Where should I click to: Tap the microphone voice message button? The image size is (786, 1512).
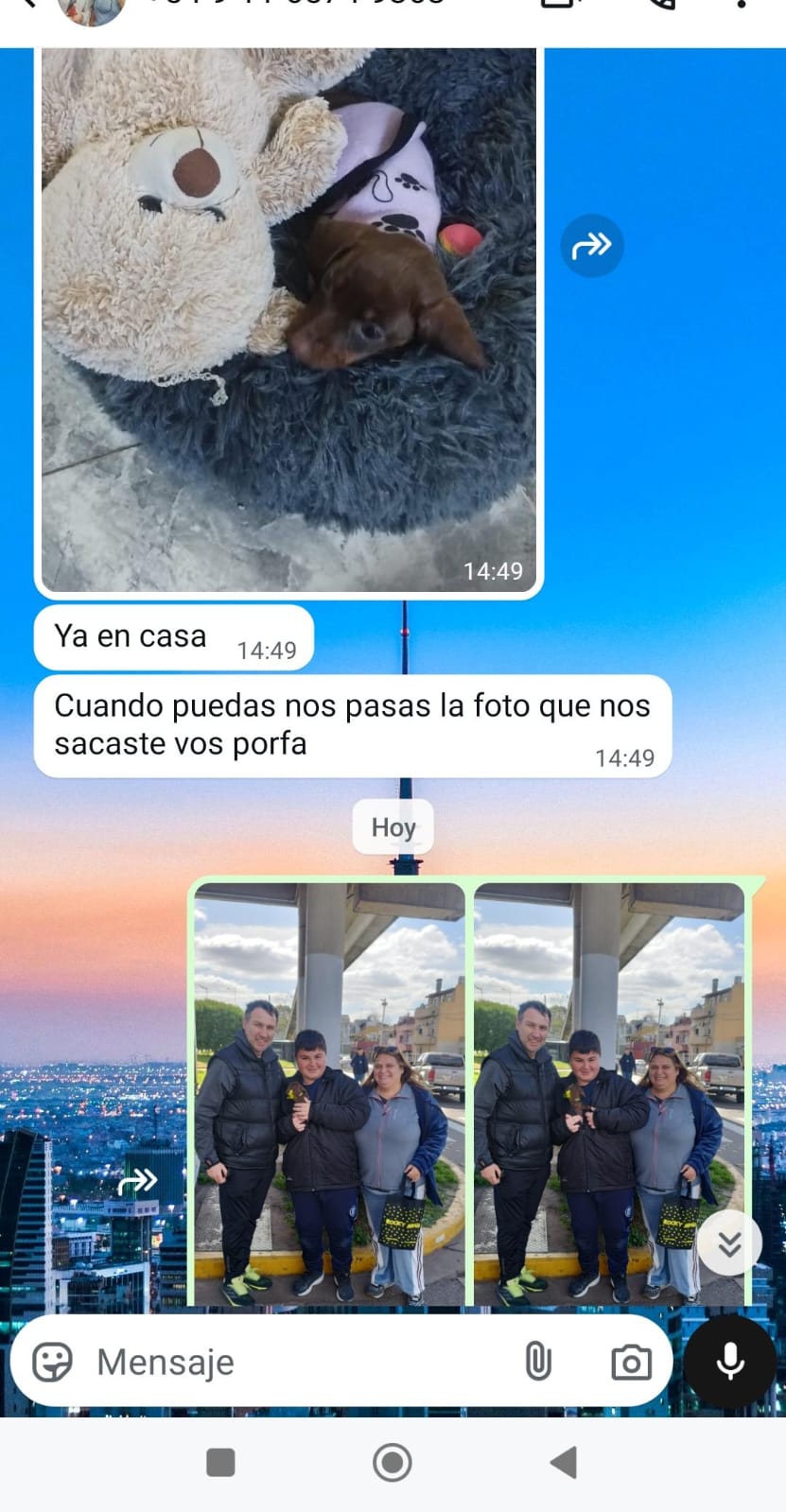pyautogui.click(x=729, y=1363)
